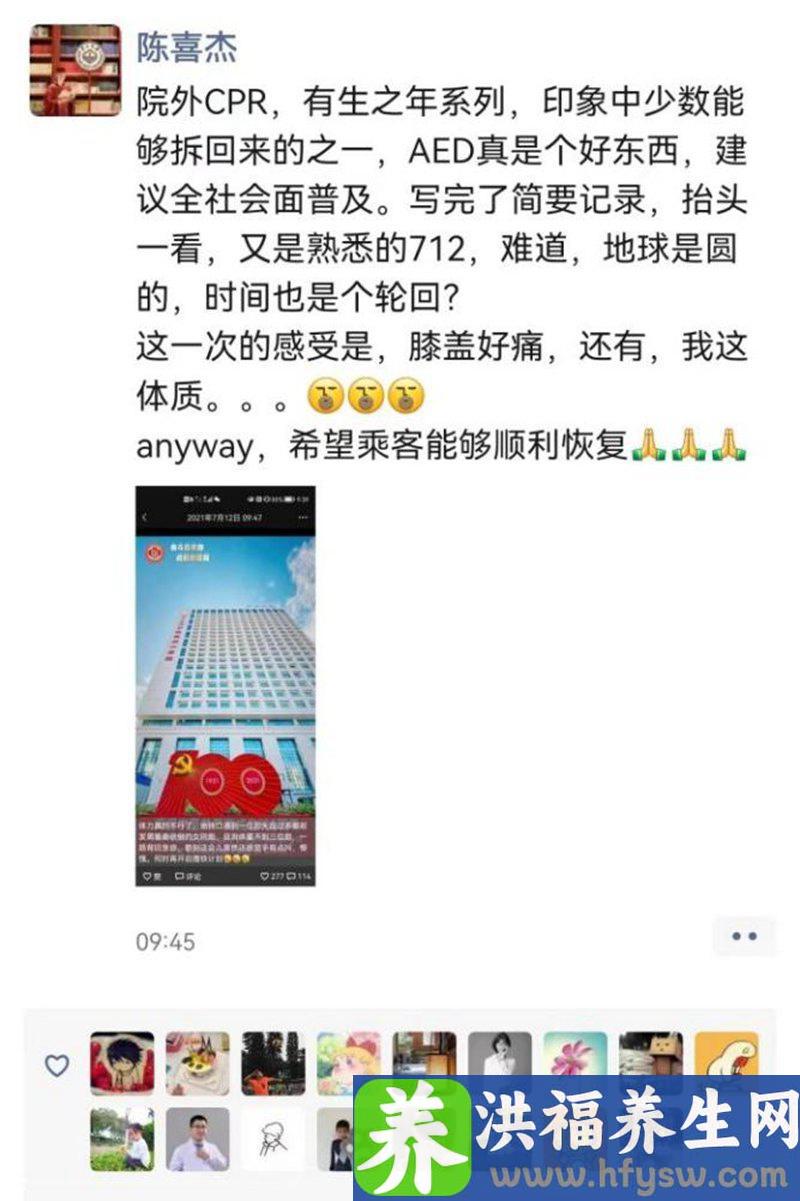Viewport: 800px width, 1201px height.
Task: Open the first liker's avatar with blue hair
Action: (122, 1064)
